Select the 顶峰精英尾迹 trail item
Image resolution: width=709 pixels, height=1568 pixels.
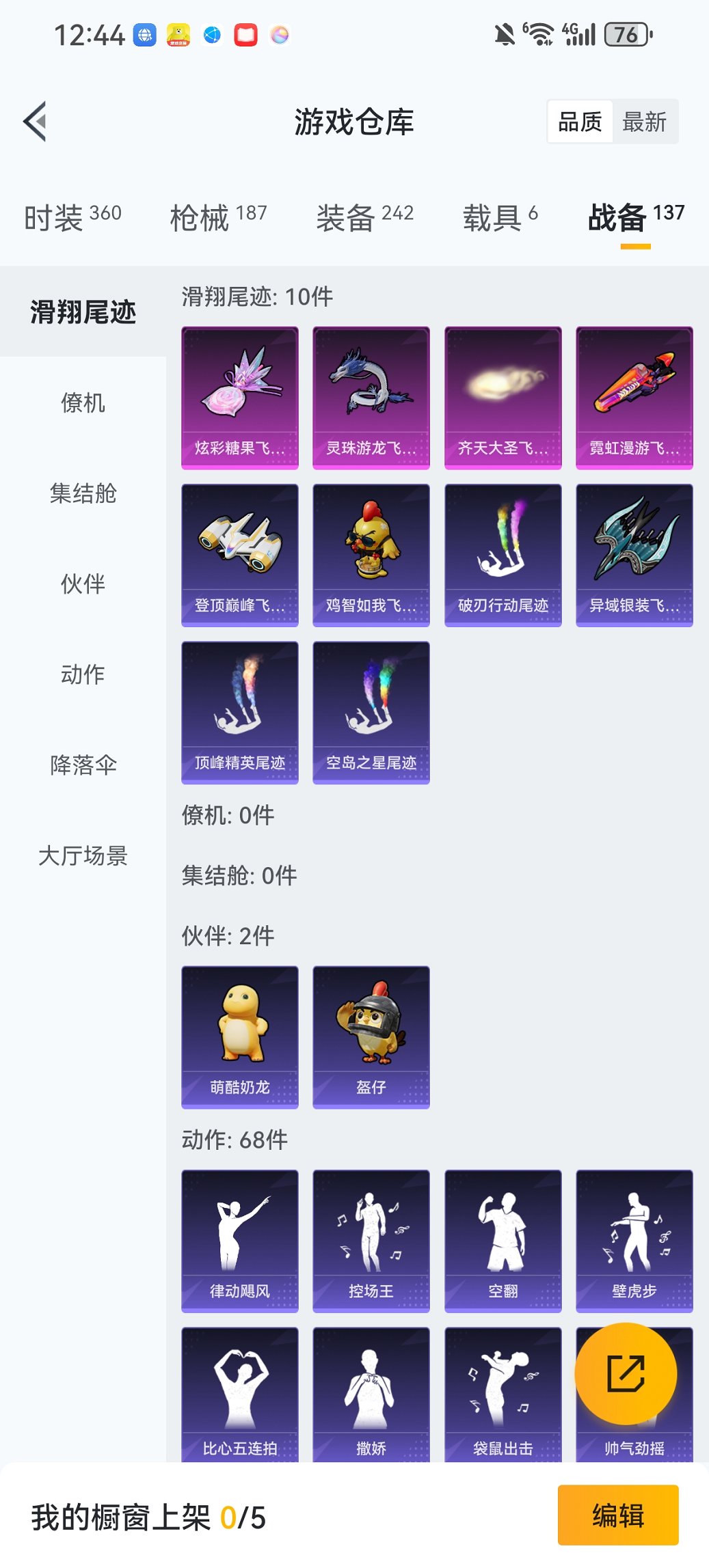point(239,713)
